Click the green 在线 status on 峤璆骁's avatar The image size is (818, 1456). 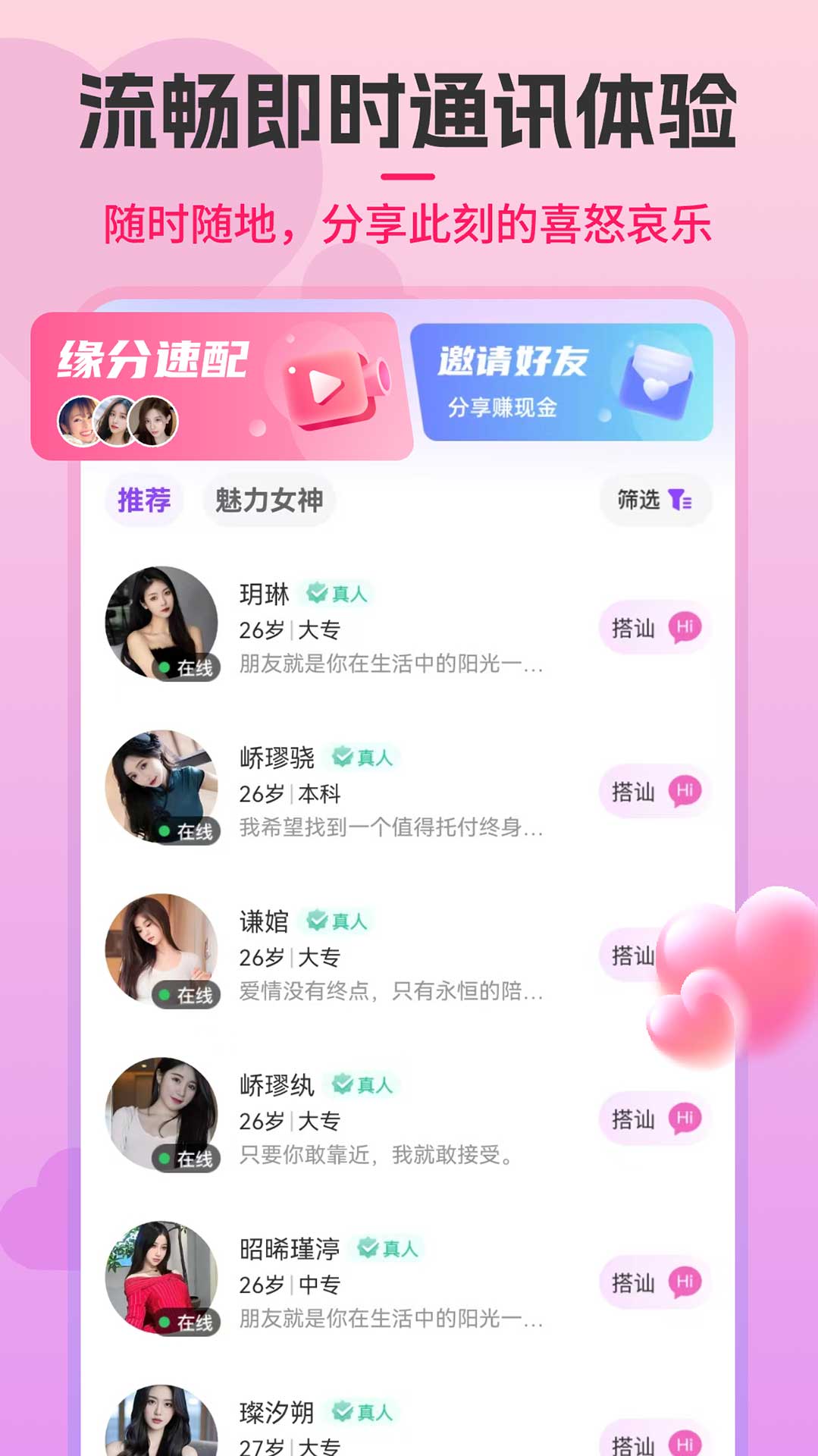pyautogui.click(x=184, y=830)
